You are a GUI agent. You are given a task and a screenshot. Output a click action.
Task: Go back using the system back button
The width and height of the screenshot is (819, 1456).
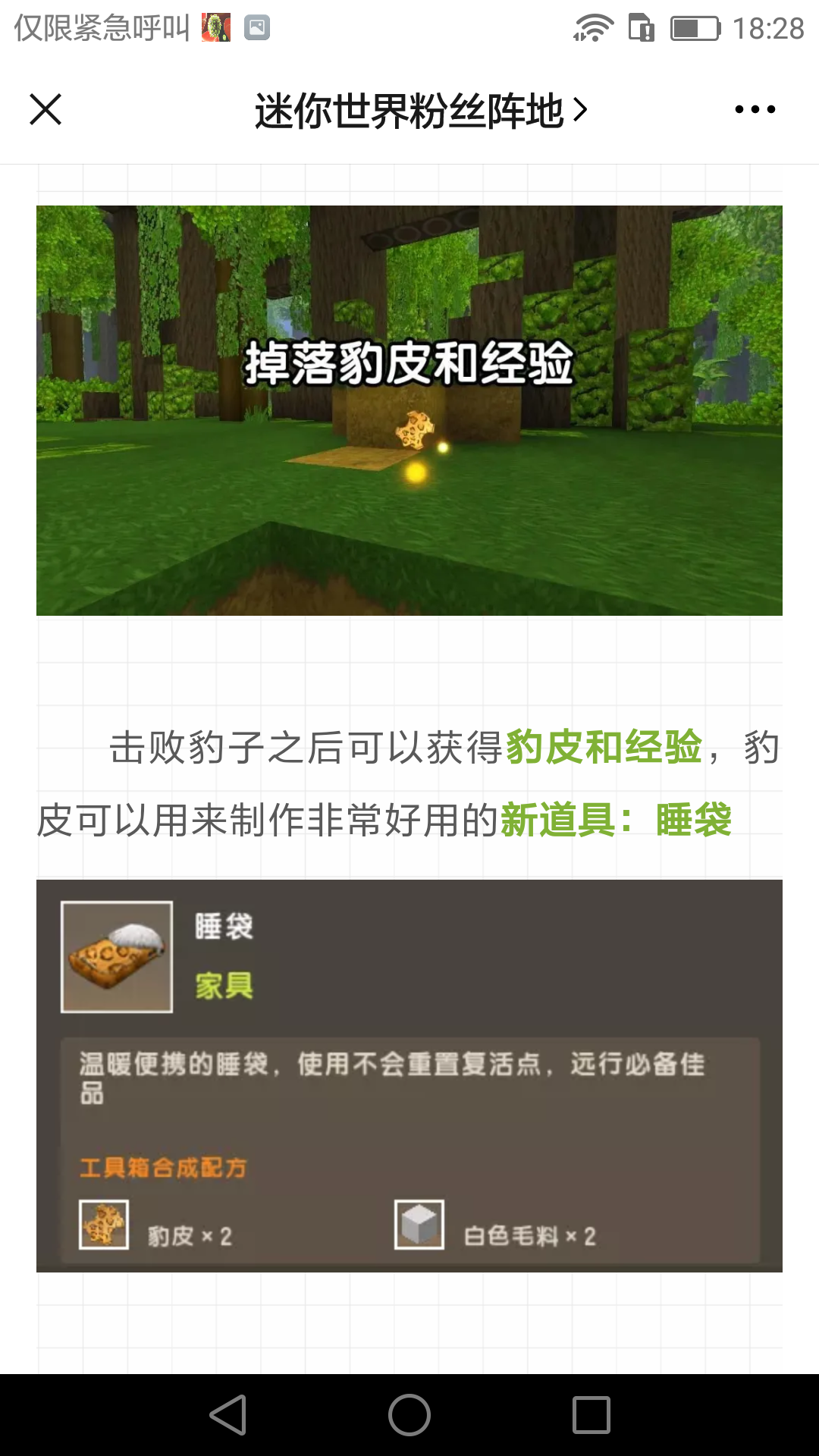(227, 1415)
